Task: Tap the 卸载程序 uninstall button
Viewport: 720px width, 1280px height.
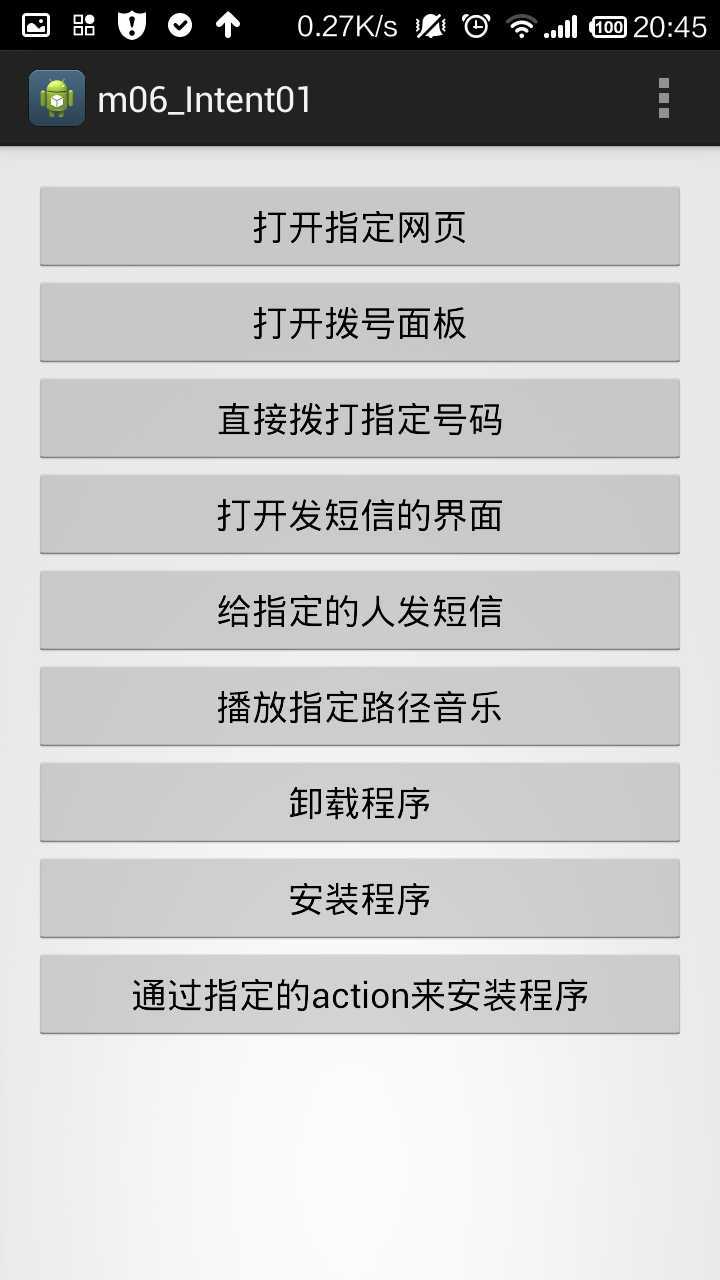Action: point(360,803)
